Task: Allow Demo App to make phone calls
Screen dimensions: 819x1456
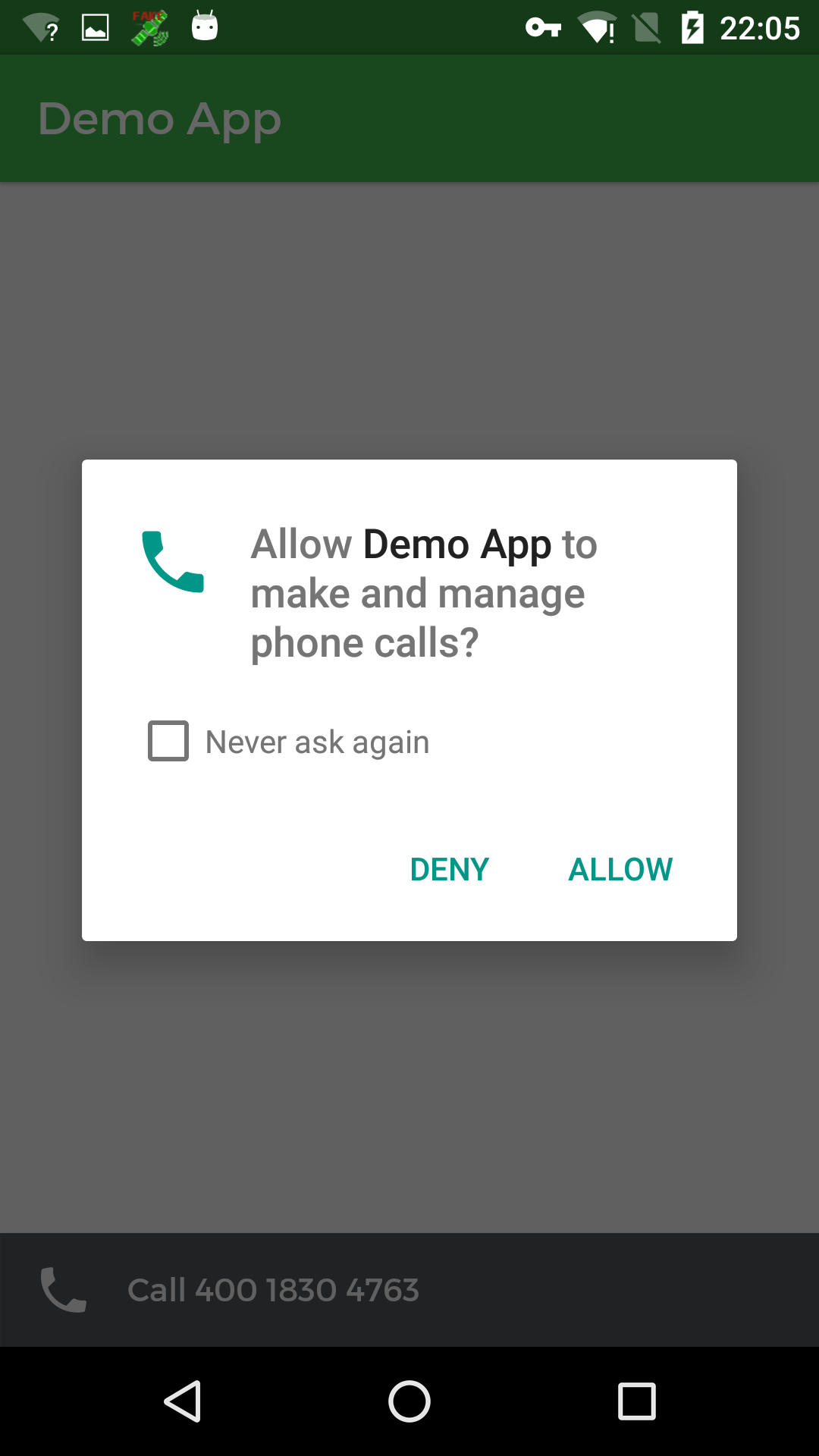Action: (x=620, y=869)
